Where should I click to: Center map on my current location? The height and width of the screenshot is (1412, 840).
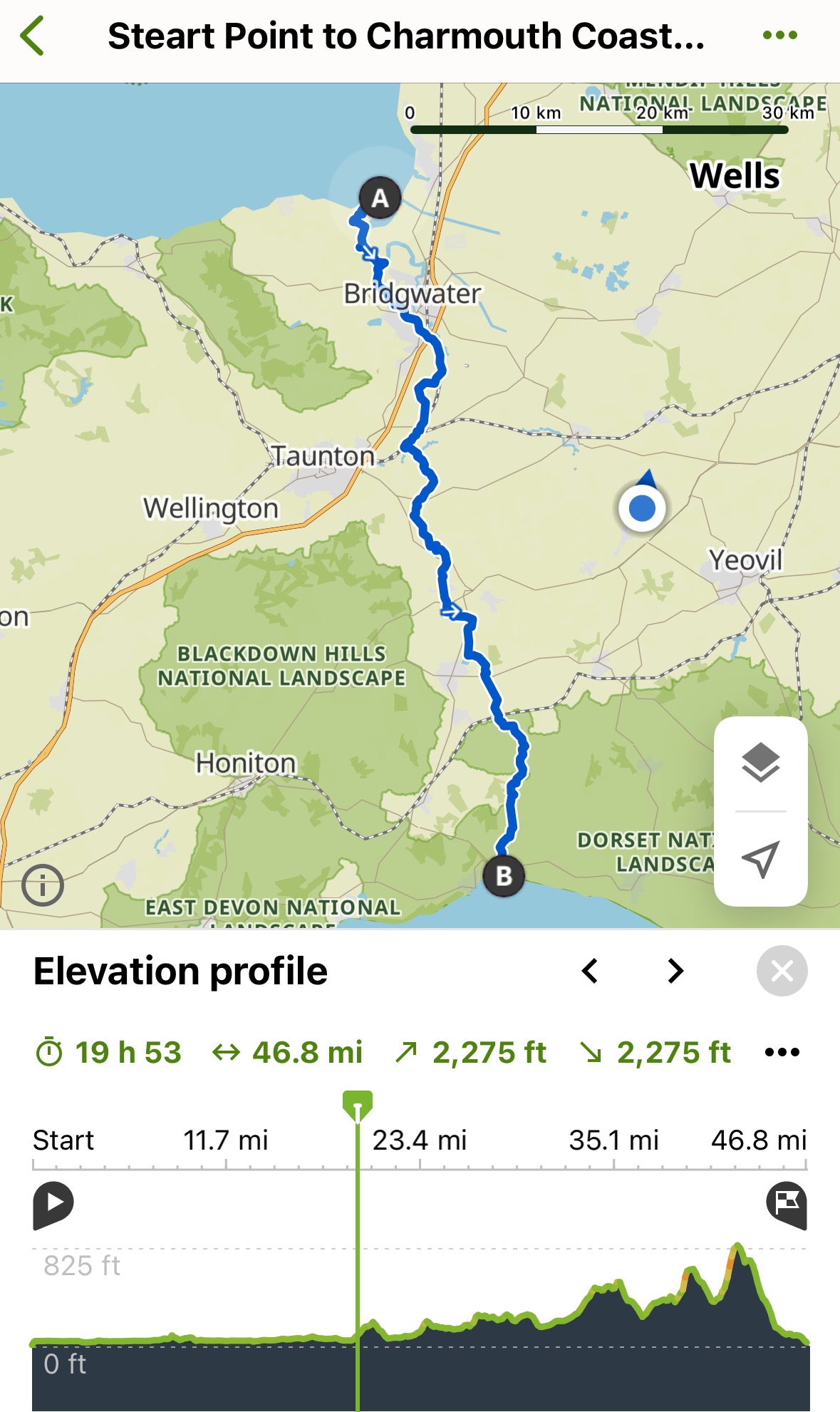(760, 859)
